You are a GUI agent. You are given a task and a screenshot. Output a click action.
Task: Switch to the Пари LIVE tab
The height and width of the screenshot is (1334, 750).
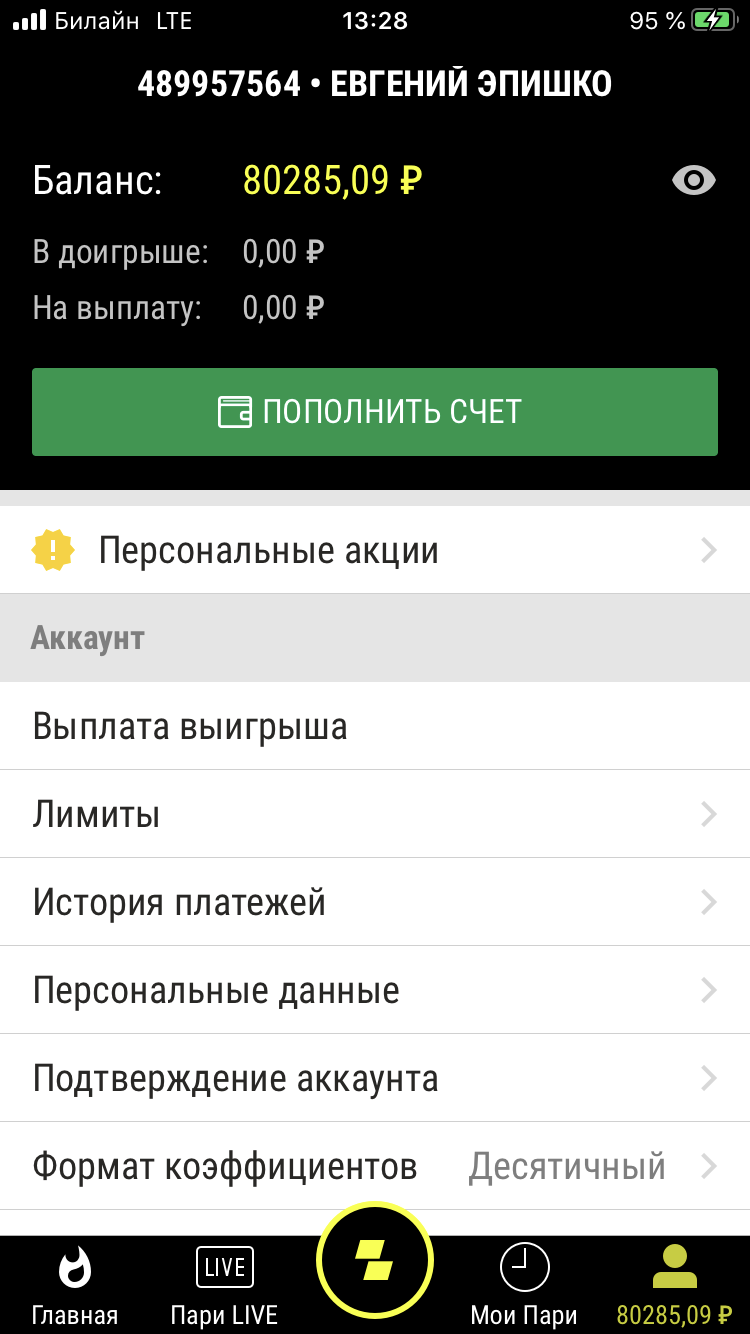[x=224, y=1285]
